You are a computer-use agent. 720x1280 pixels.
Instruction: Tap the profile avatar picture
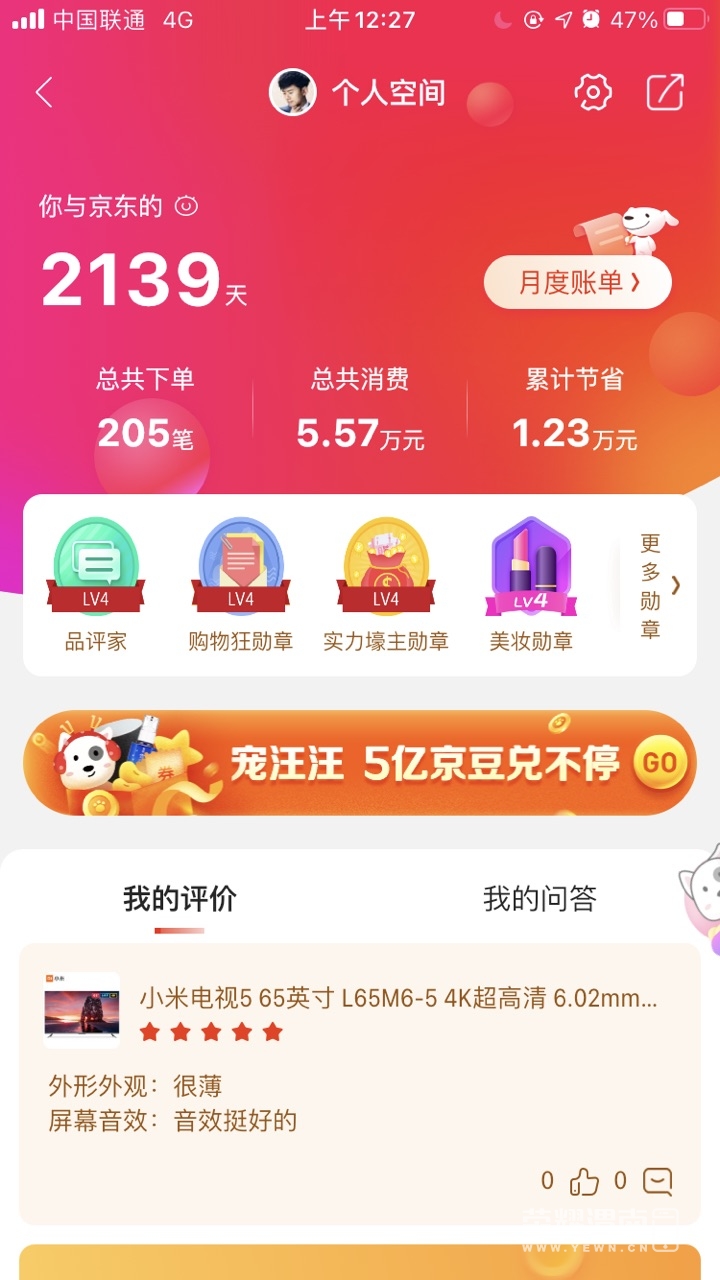click(x=293, y=93)
